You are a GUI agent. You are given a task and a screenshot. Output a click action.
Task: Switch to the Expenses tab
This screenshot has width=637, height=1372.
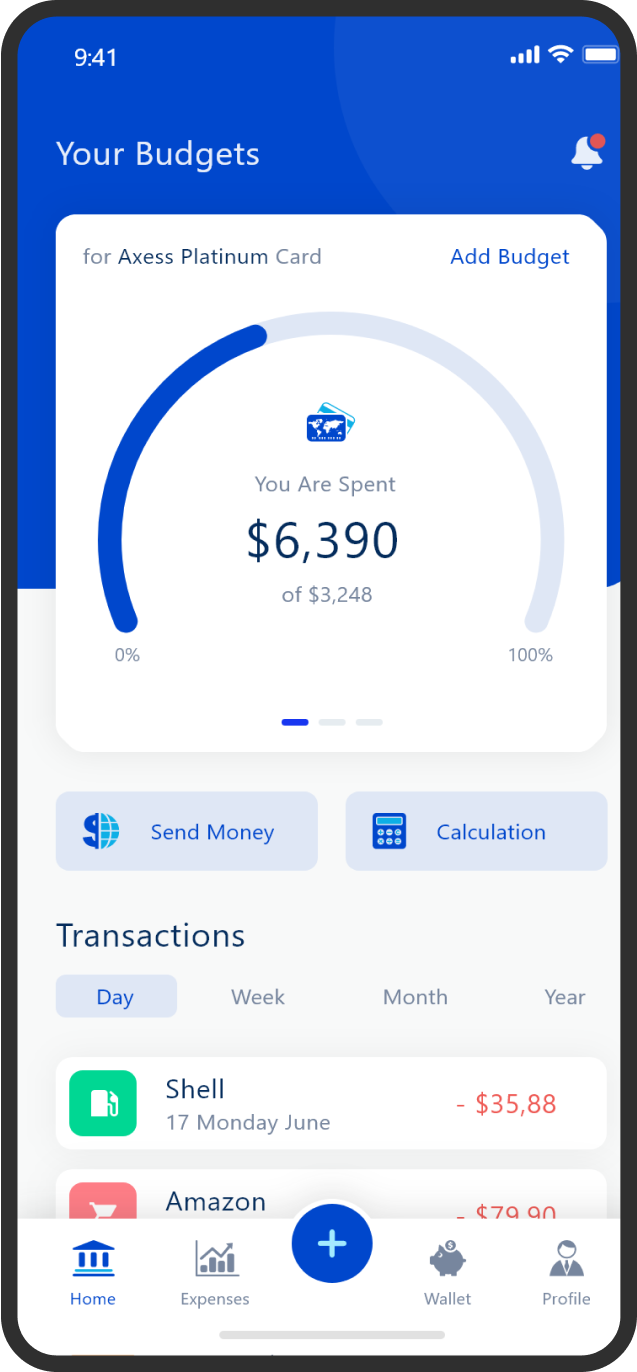pyautogui.click(x=215, y=1272)
